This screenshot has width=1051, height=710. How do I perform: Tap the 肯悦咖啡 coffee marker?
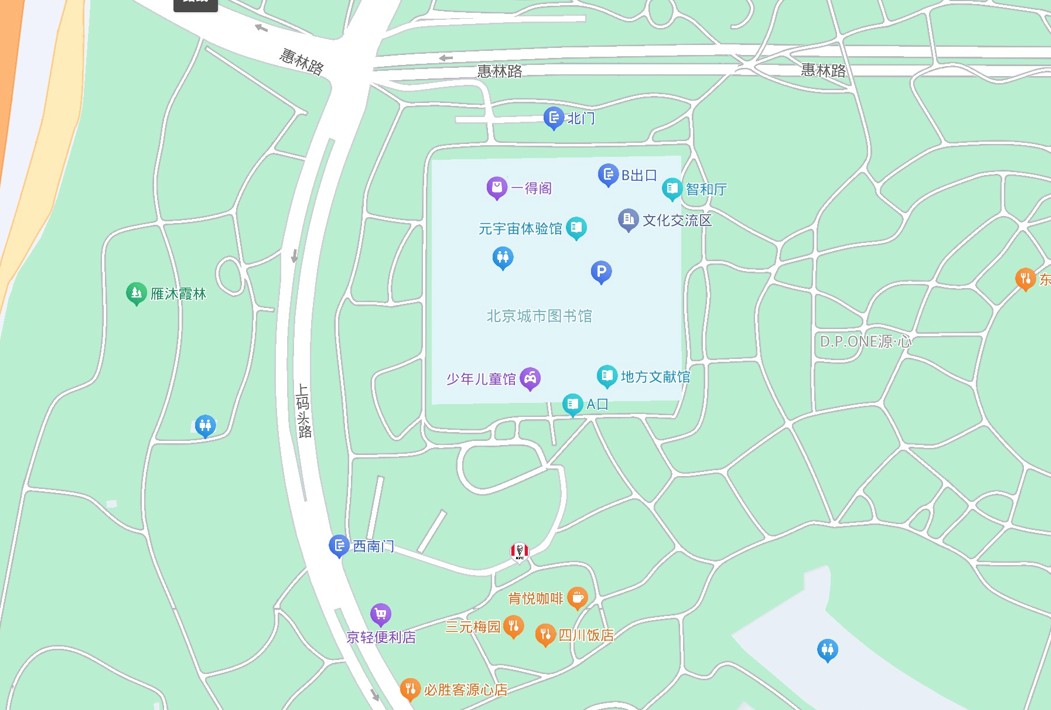coord(577,598)
